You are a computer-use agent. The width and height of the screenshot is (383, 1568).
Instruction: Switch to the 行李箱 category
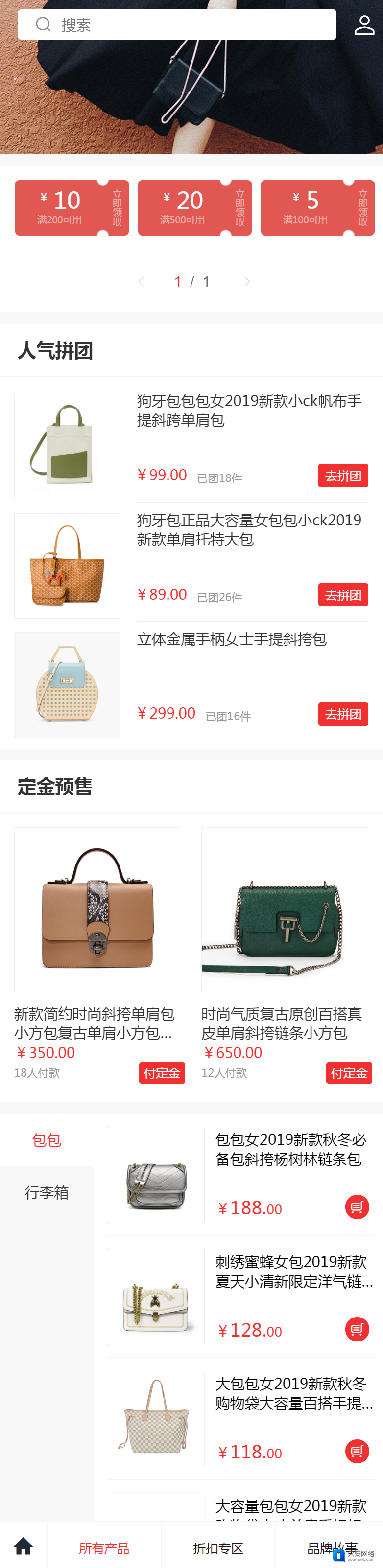coord(47,1192)
